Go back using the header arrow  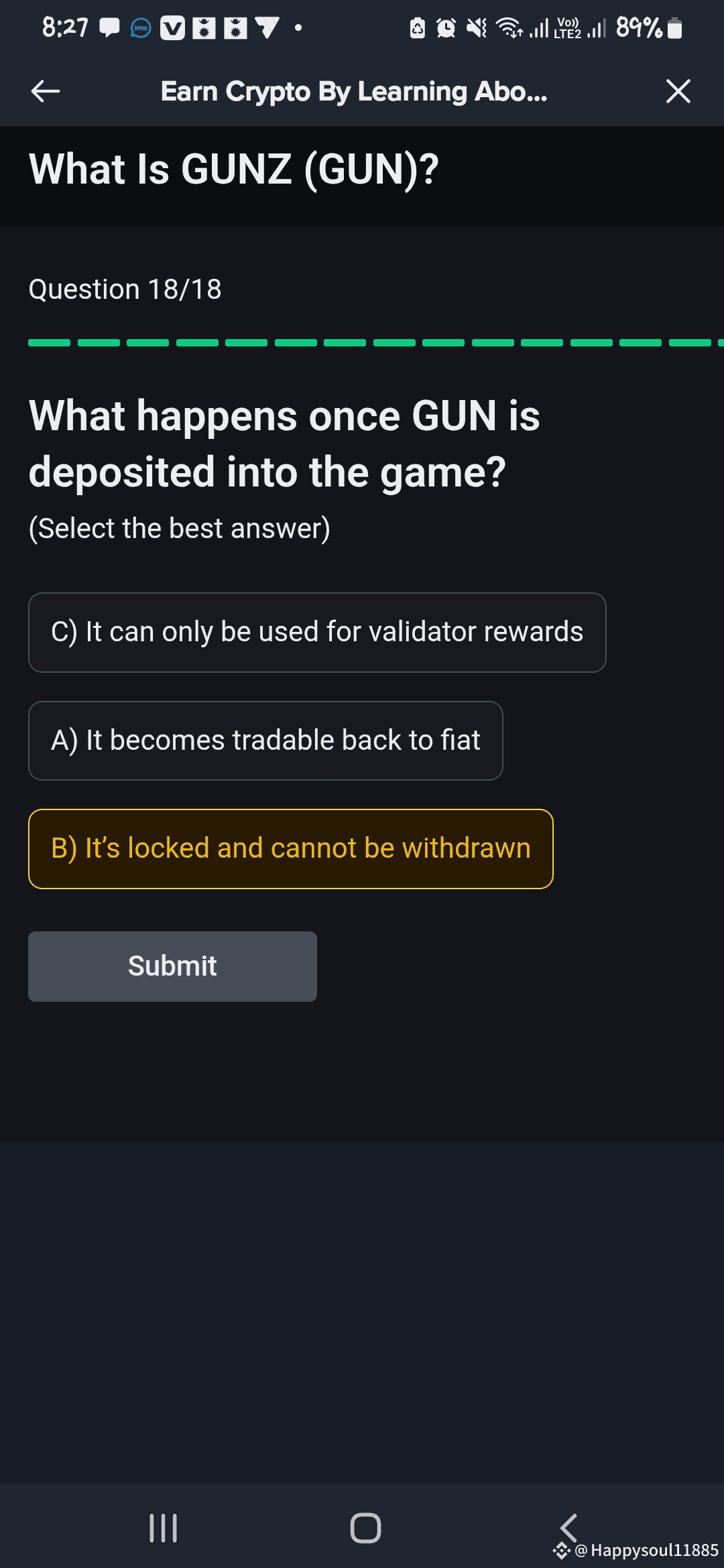pyautogui.click(x=46, y=91)
